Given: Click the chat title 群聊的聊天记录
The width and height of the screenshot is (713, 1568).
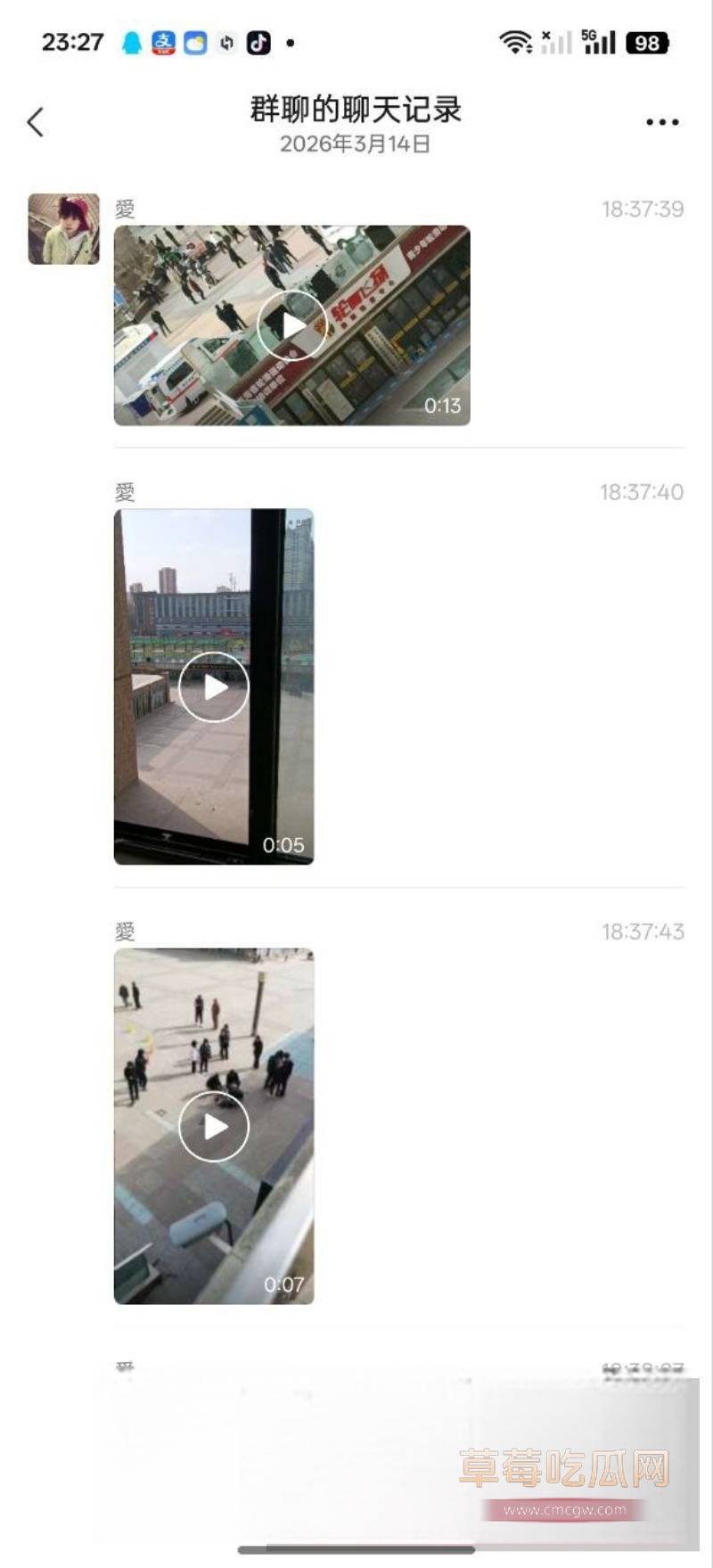Looking at the screenshot, I should click(x=356, y=110).
